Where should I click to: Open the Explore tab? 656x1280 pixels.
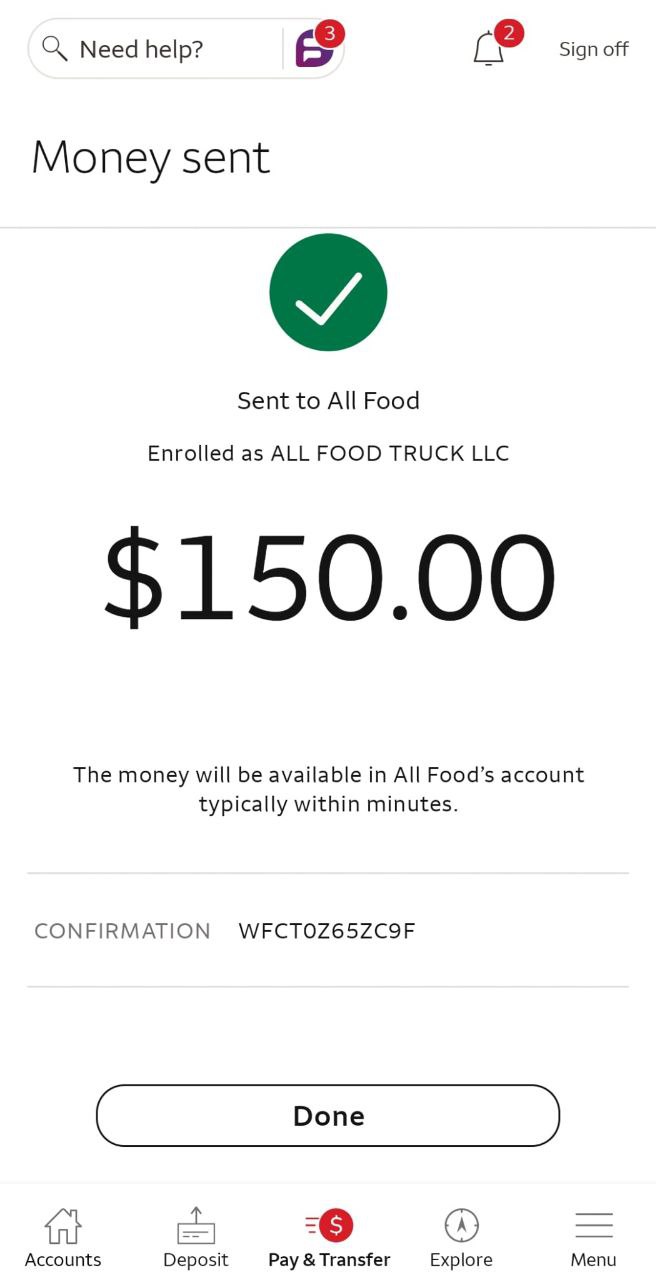[x=461, y=1237]
